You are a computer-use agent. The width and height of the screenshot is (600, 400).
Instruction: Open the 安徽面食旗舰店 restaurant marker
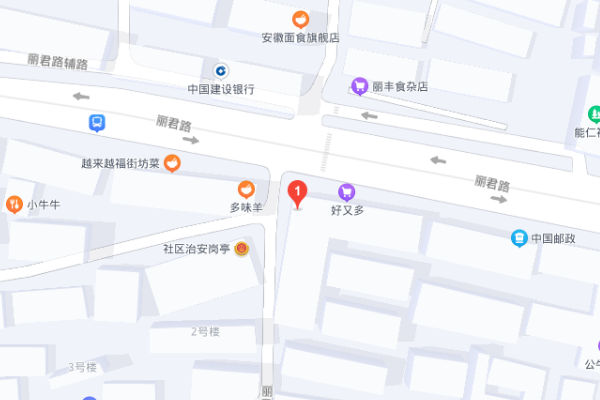[299, 19]
